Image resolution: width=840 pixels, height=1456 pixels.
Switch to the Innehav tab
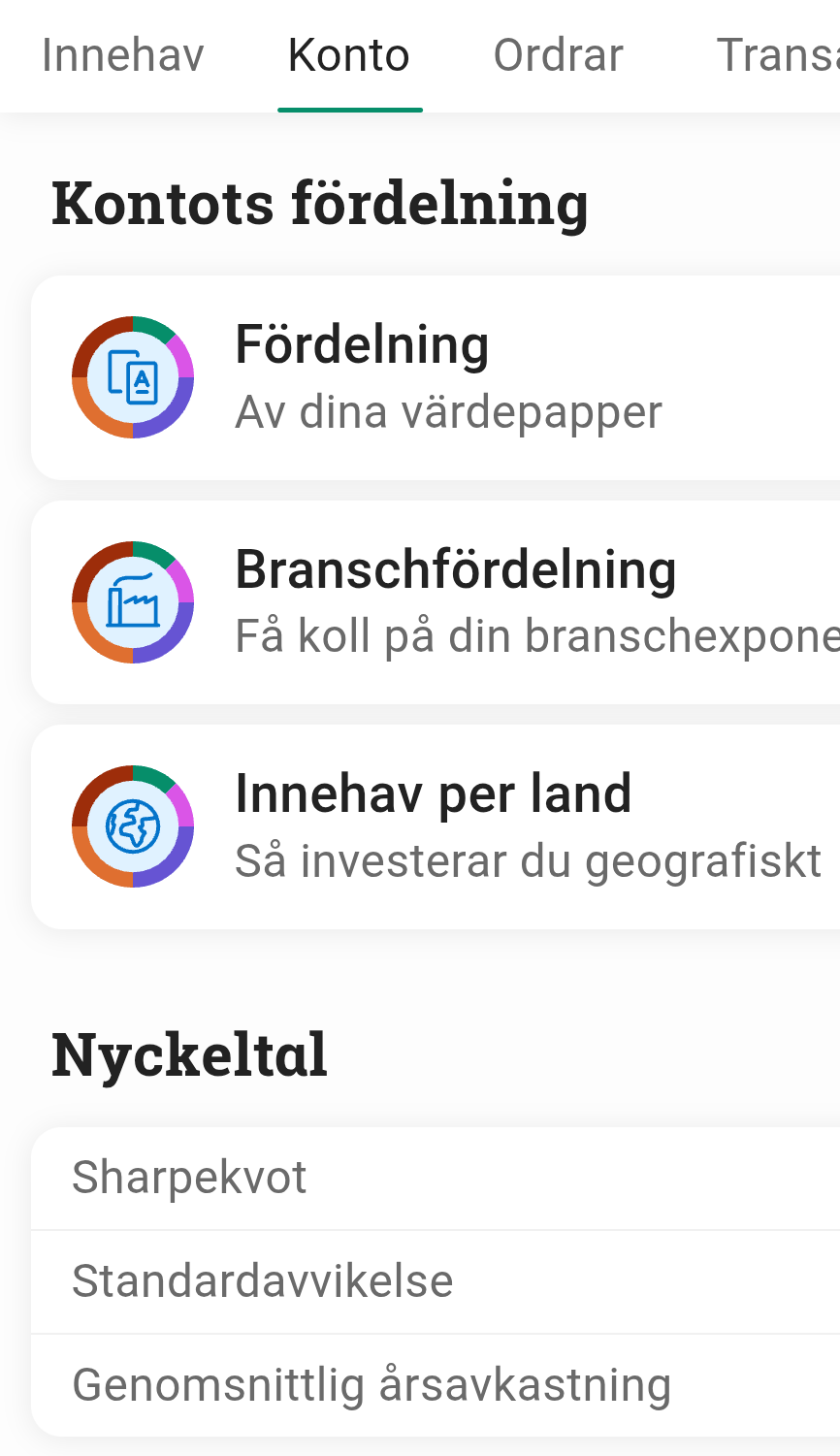coord(123,55)
